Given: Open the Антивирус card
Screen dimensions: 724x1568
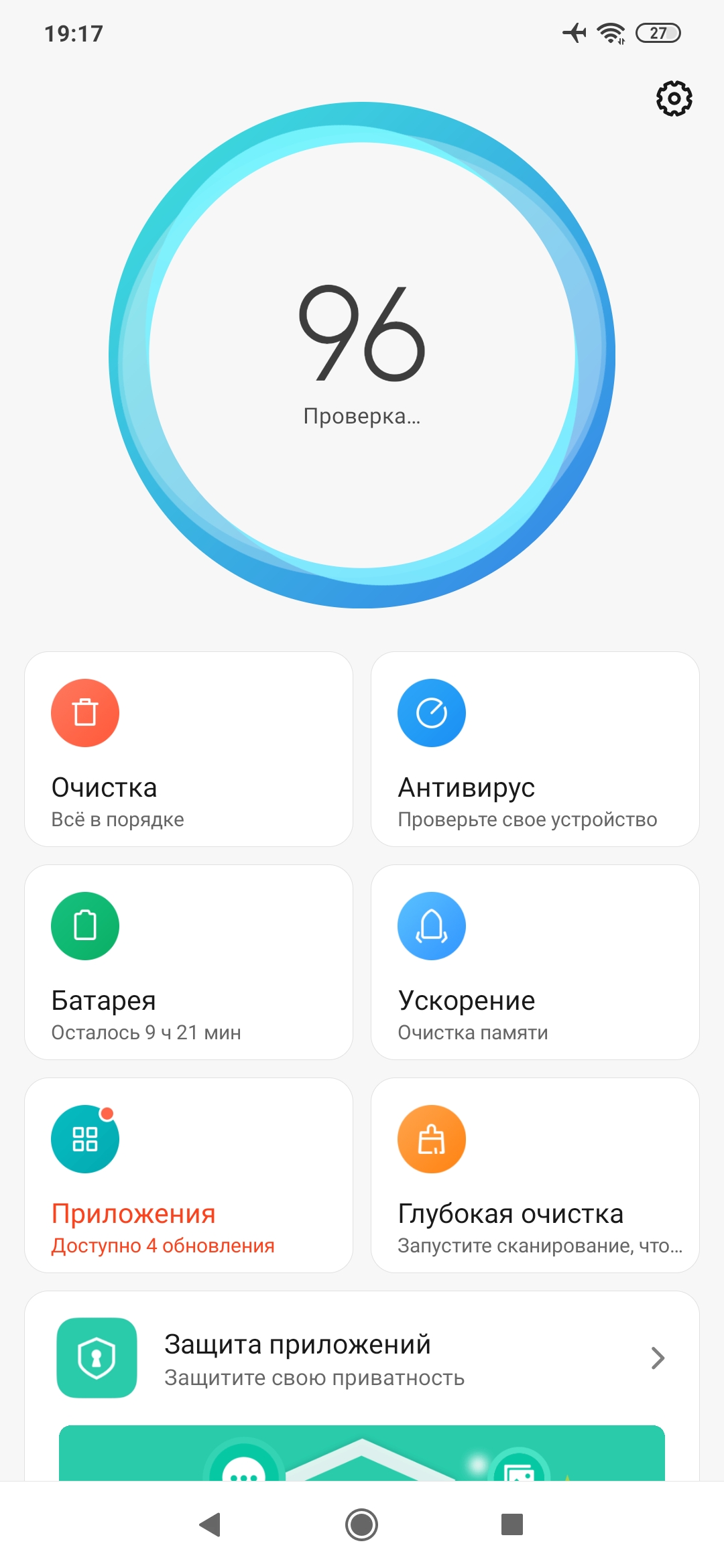Looking at the screenshot, I should click(x=535, y=749).
